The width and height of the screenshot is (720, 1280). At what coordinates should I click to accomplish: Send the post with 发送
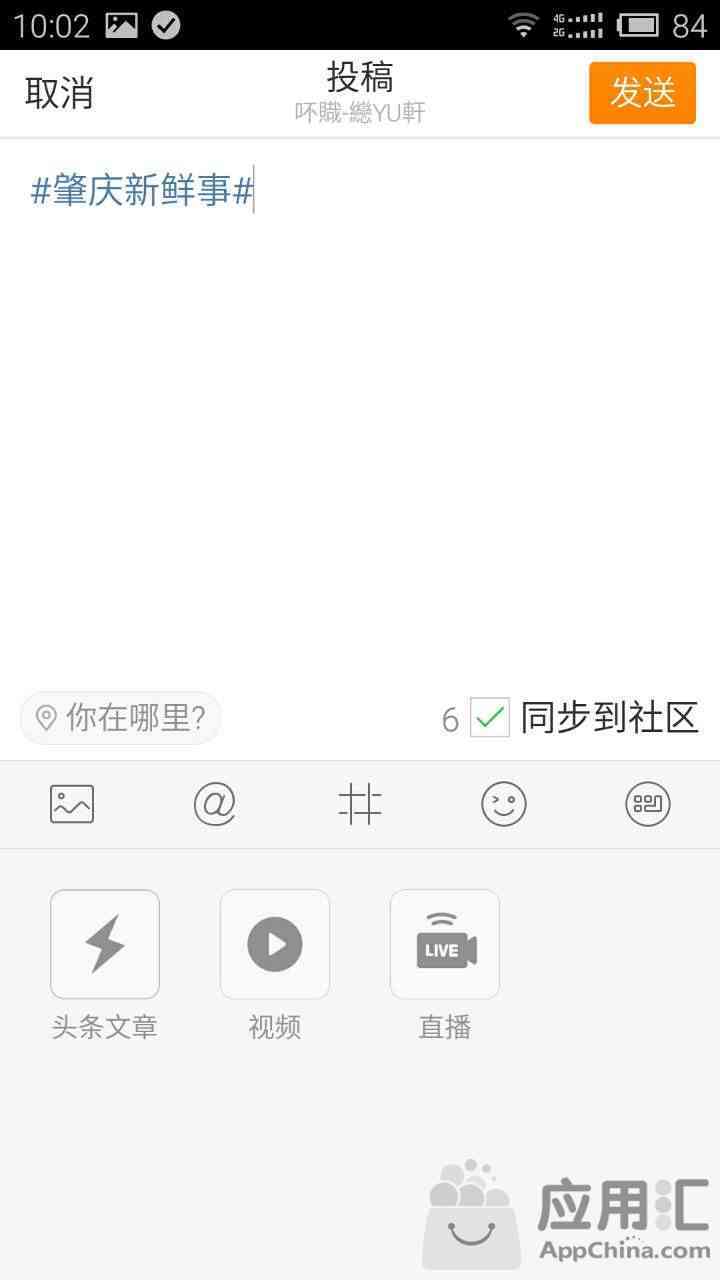[x=642, y=93]
